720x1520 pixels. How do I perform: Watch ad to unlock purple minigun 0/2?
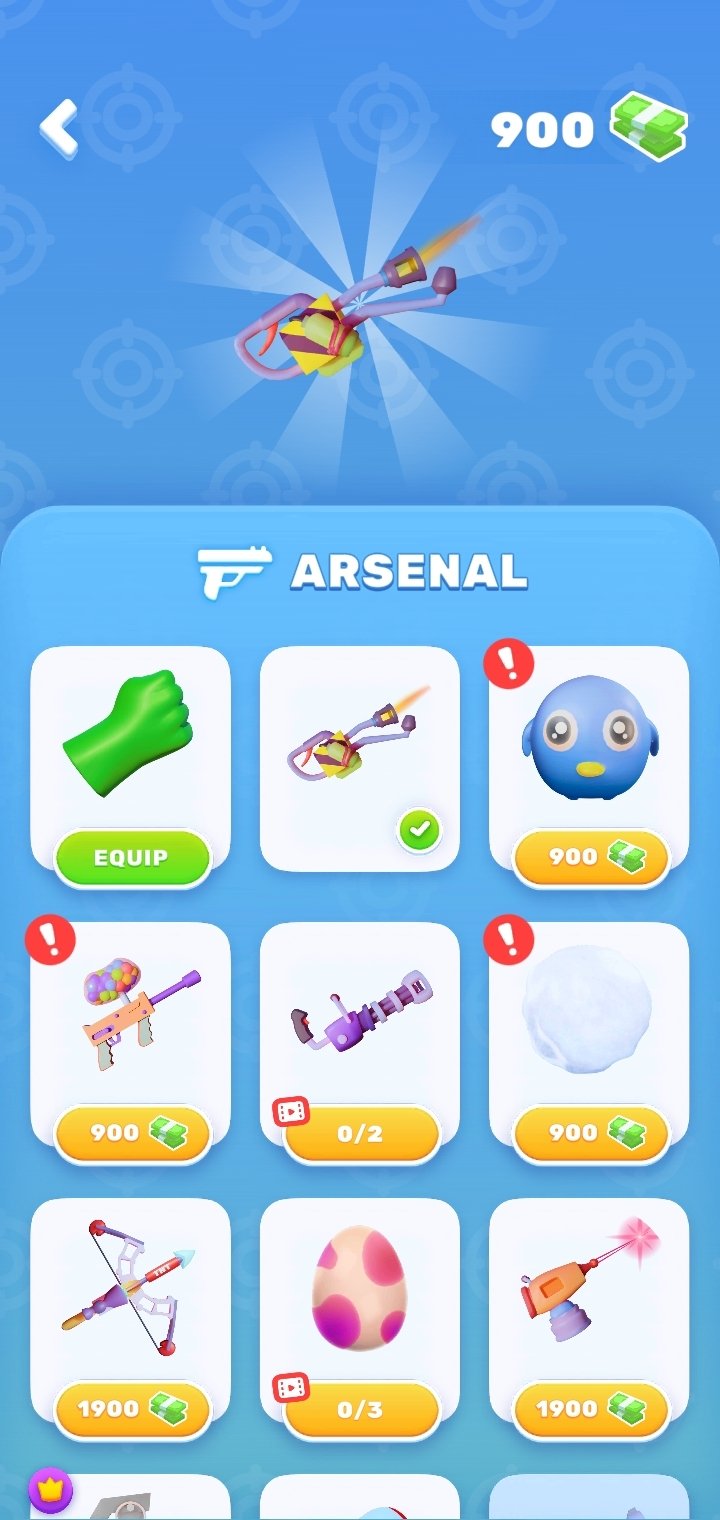pyautogui.click(x=361, y=1134)
